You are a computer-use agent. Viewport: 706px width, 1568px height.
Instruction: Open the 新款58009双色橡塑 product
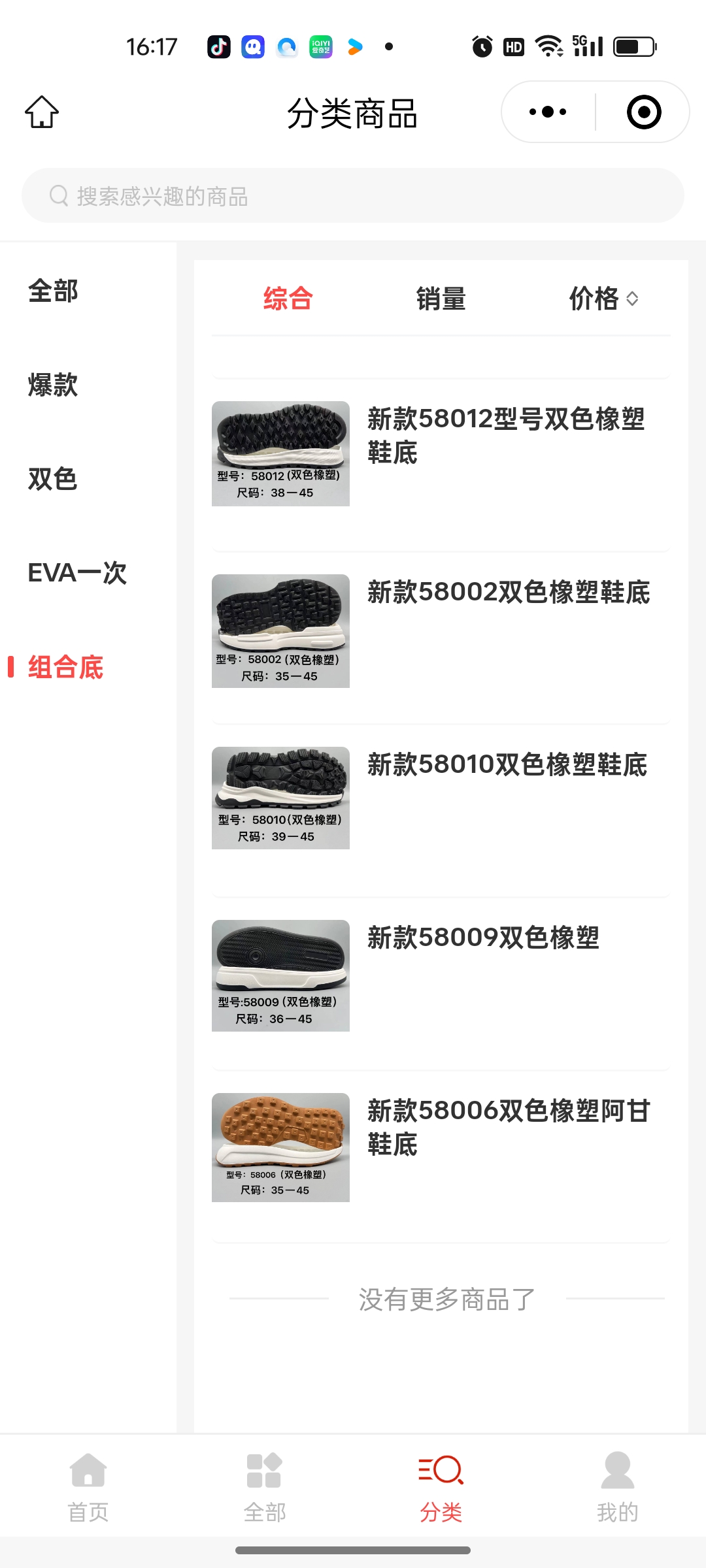[441, 975]
